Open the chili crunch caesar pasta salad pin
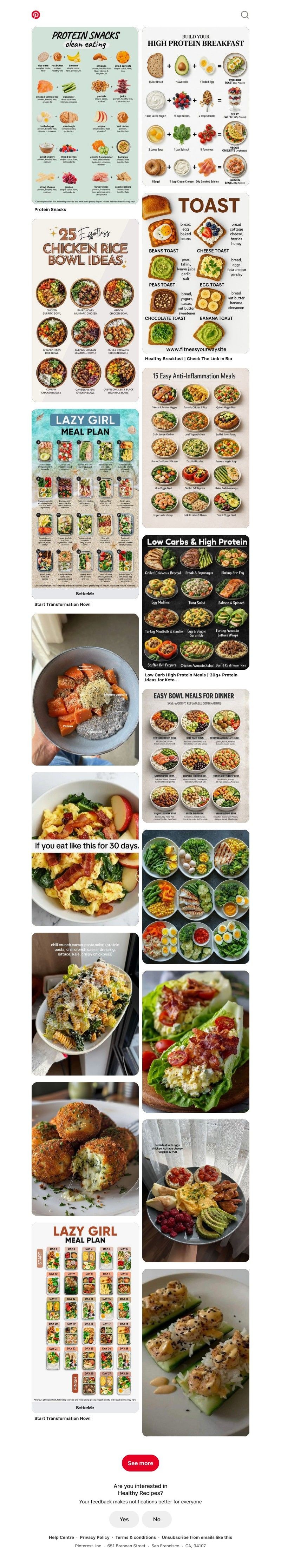The image size is (281, 1568). tap(85, 1004)
